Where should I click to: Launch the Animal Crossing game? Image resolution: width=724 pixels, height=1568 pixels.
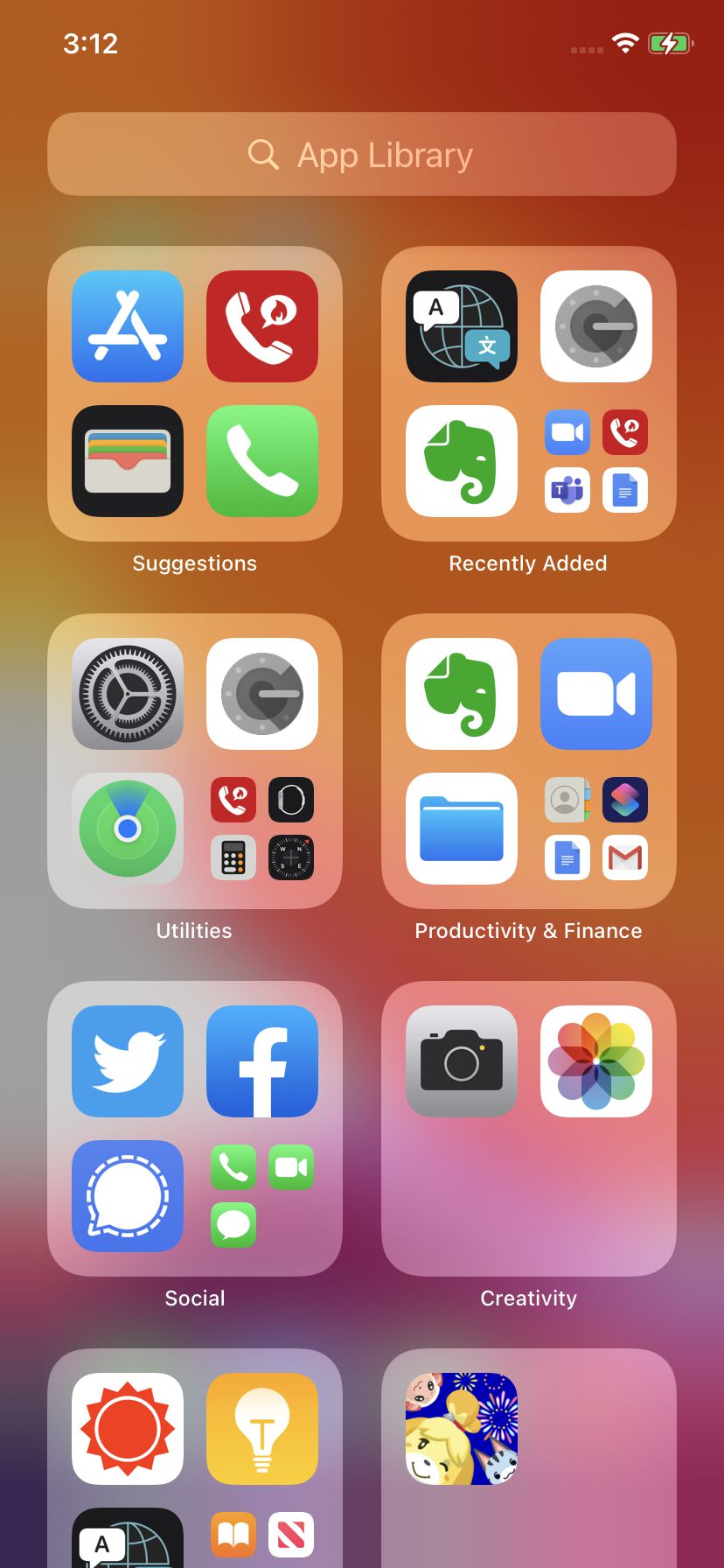(462, 1429)
